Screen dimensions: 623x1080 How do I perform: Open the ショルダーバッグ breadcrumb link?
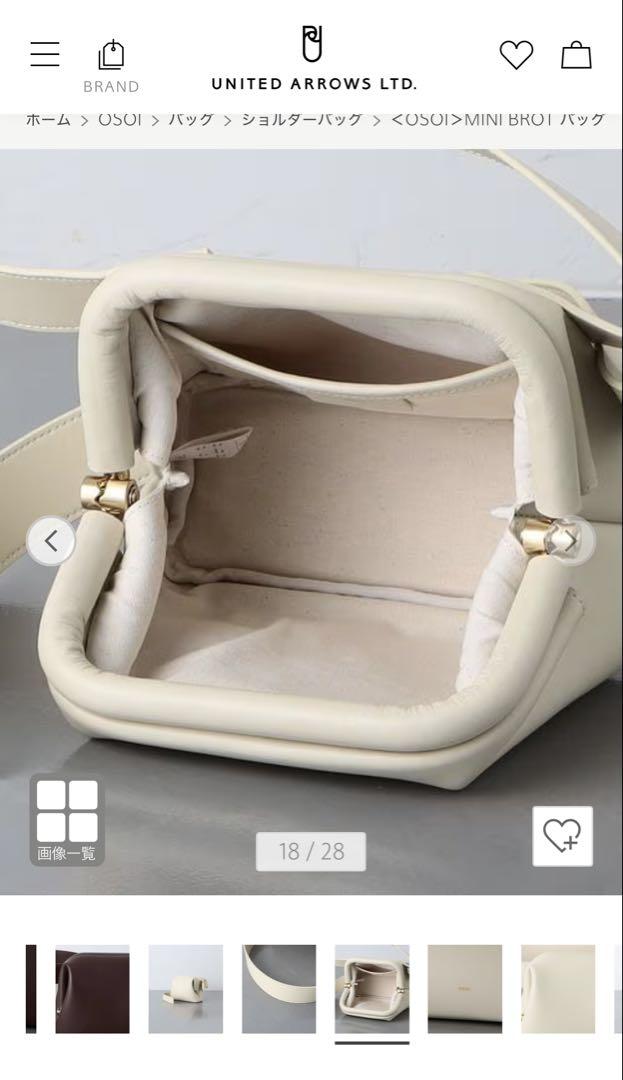(301, 119)
